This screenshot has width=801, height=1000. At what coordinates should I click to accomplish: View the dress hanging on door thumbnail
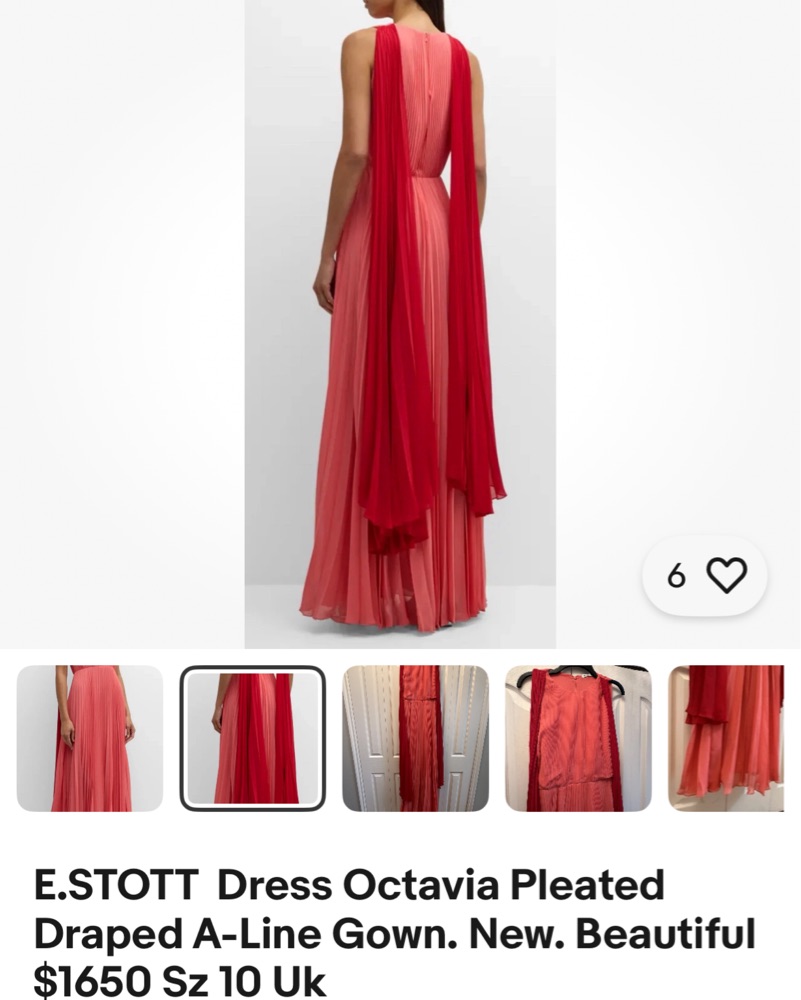[x=416, y=738]
